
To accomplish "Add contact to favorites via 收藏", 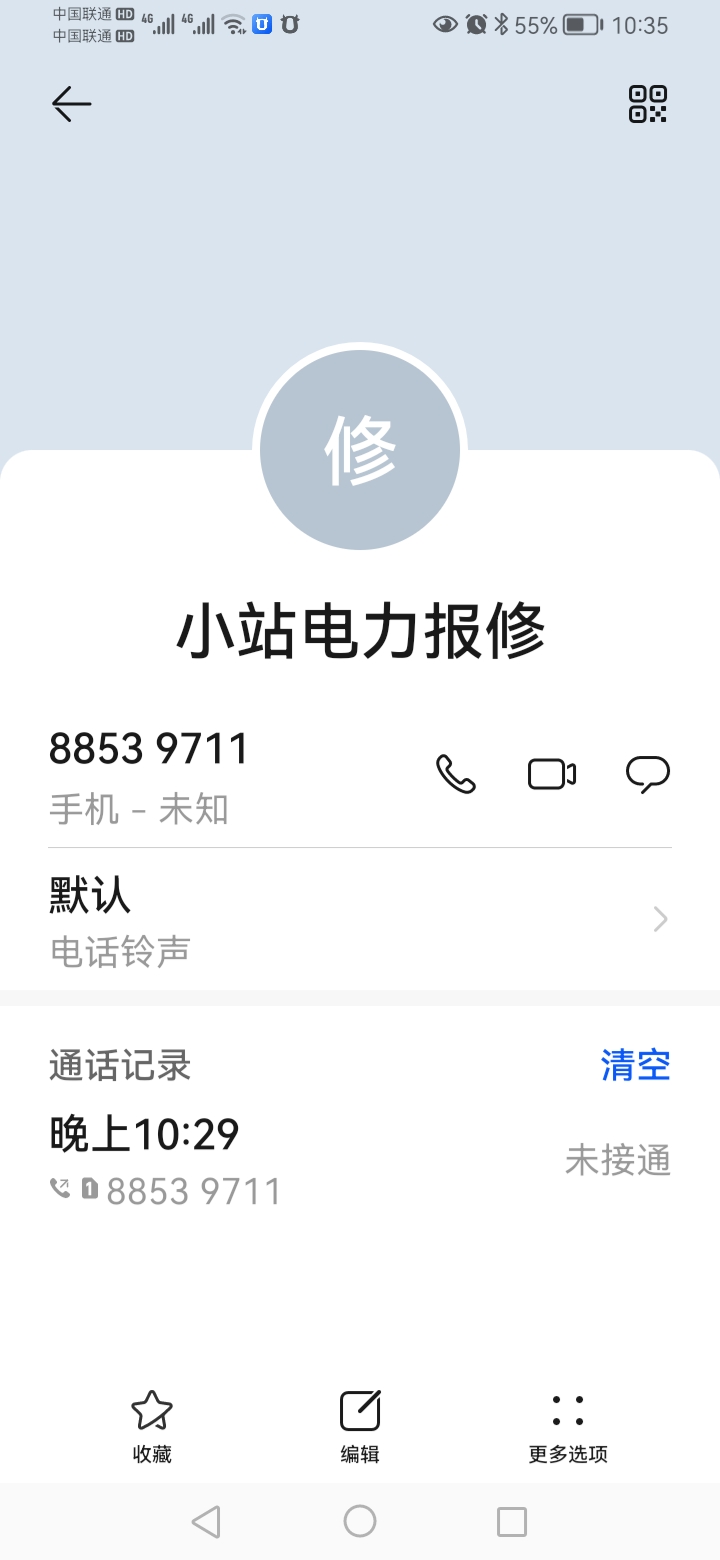I will [152, 1427].
